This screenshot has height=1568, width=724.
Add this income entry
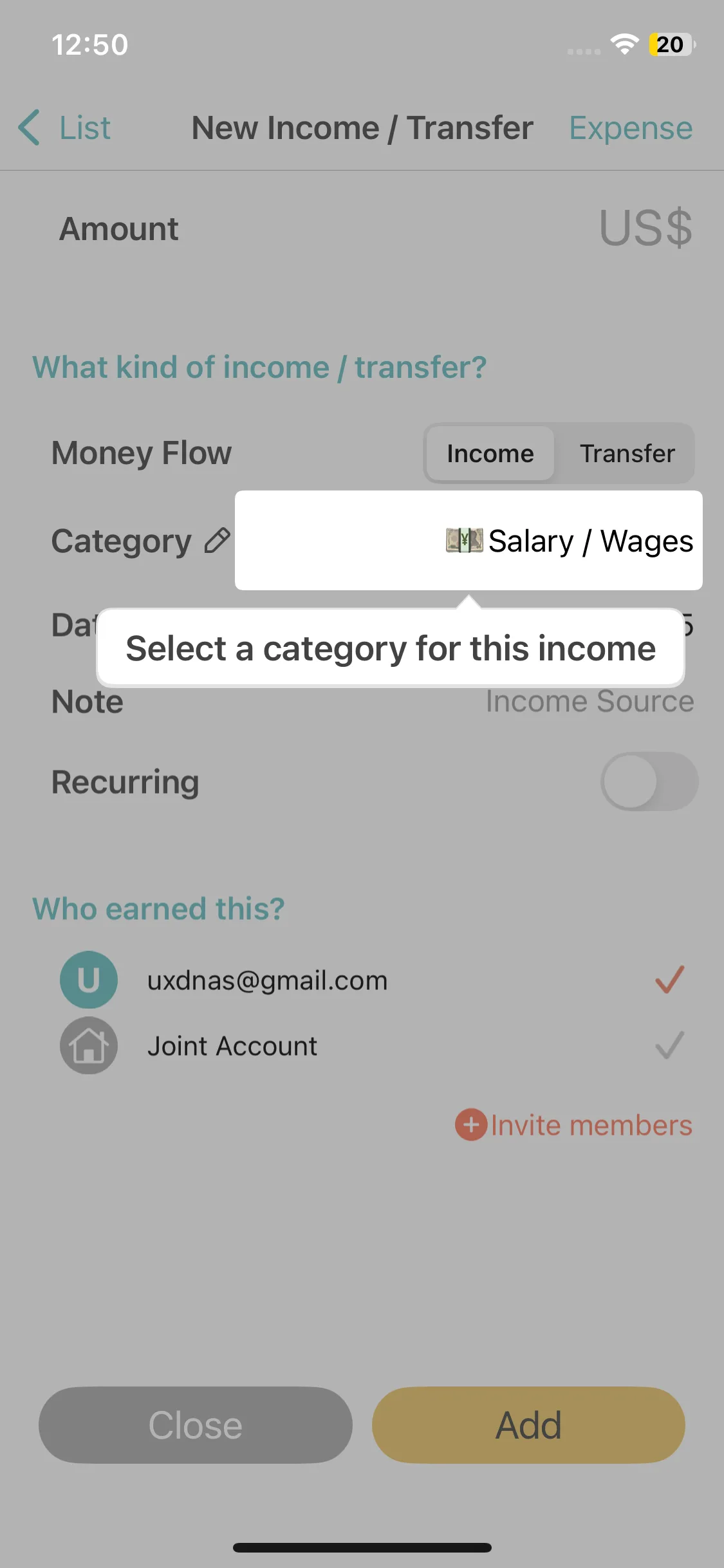(528, 1424)
